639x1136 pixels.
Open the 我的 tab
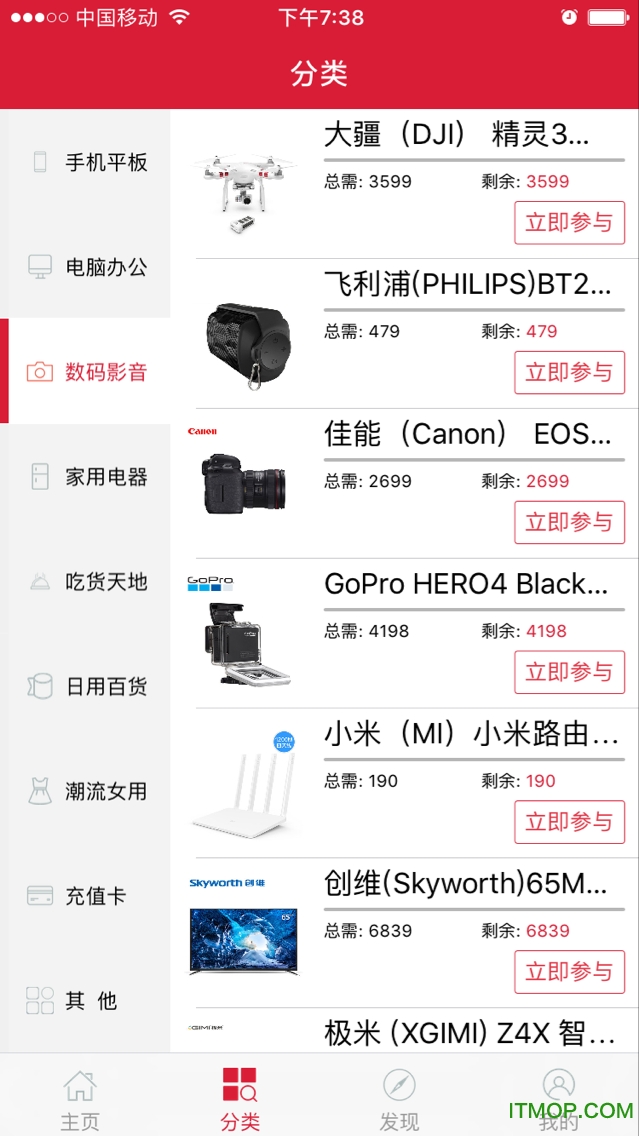(x=558, y=1100)
